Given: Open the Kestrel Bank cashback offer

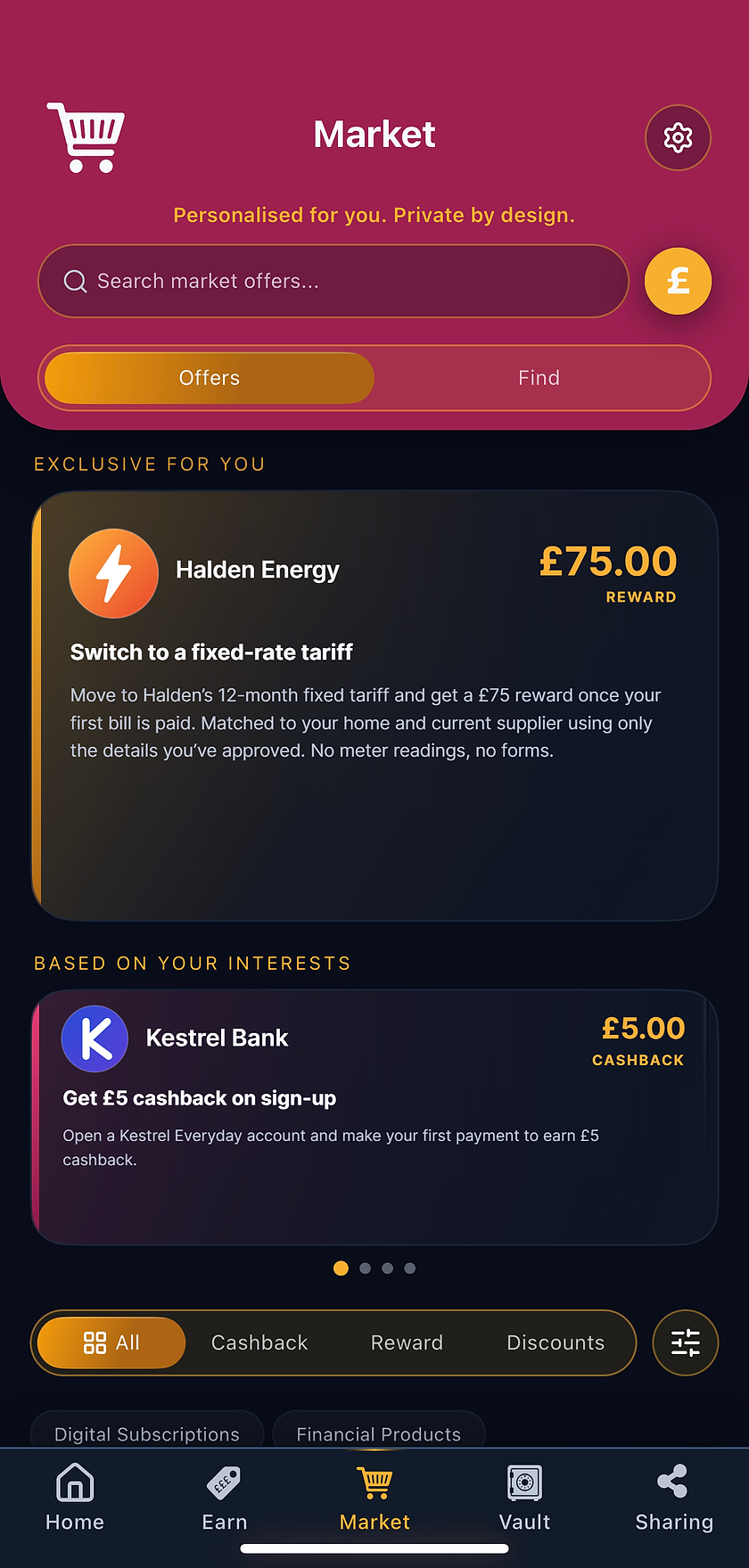Looking at the screenshot, I should point(374,1117).
